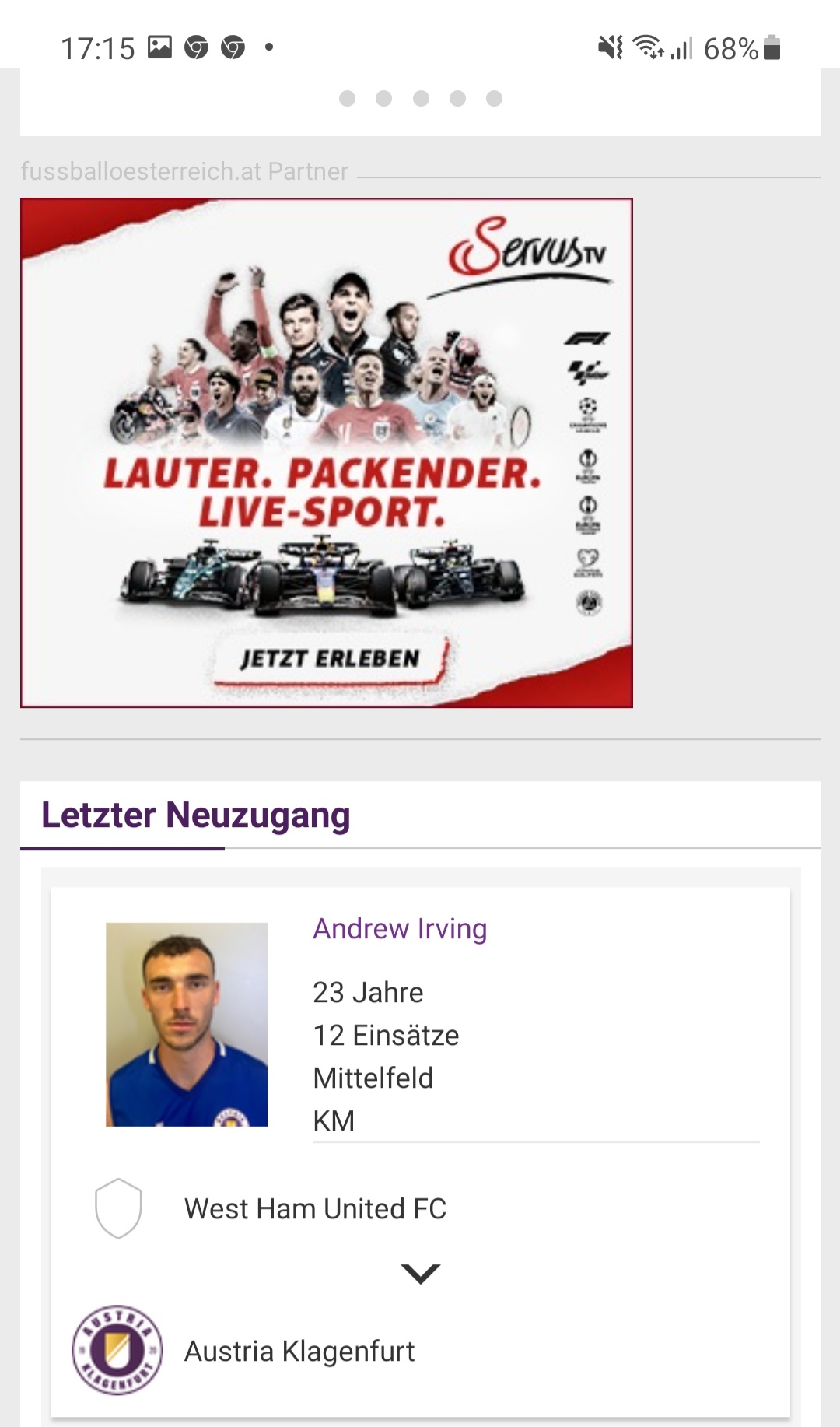Open the ServusTV live-sport ad banner

[x=327, y=453]
